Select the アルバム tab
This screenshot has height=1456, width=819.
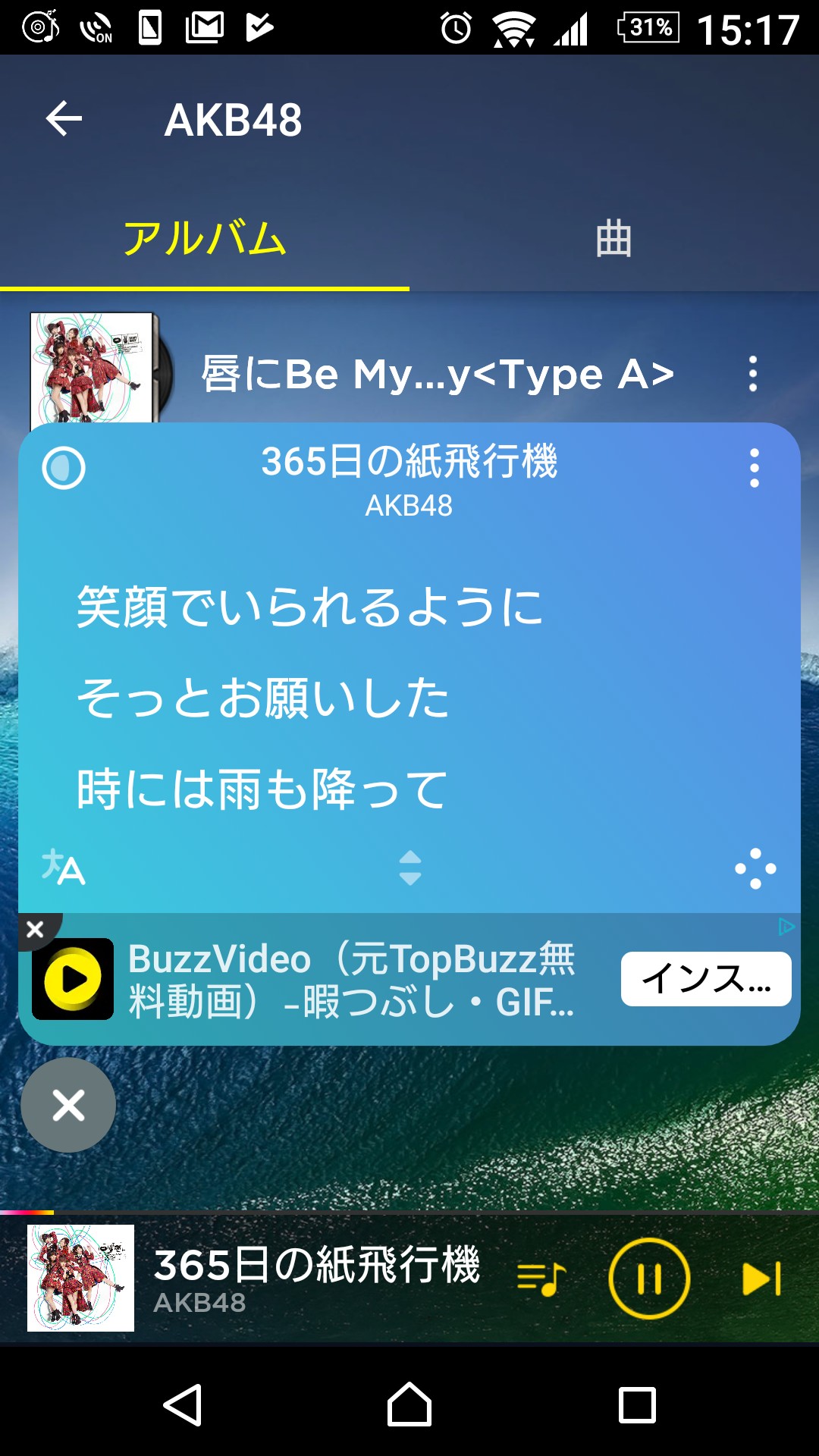tap(205, 238)
